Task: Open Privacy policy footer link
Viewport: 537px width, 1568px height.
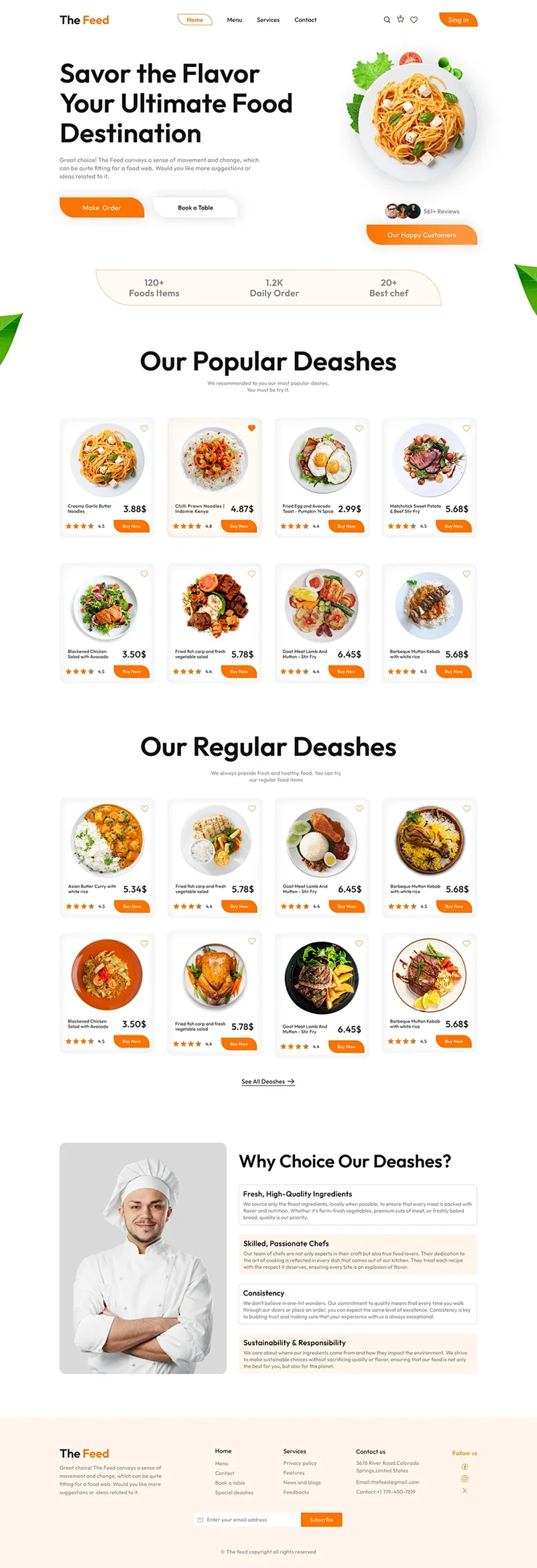Action: [300, 1463]
